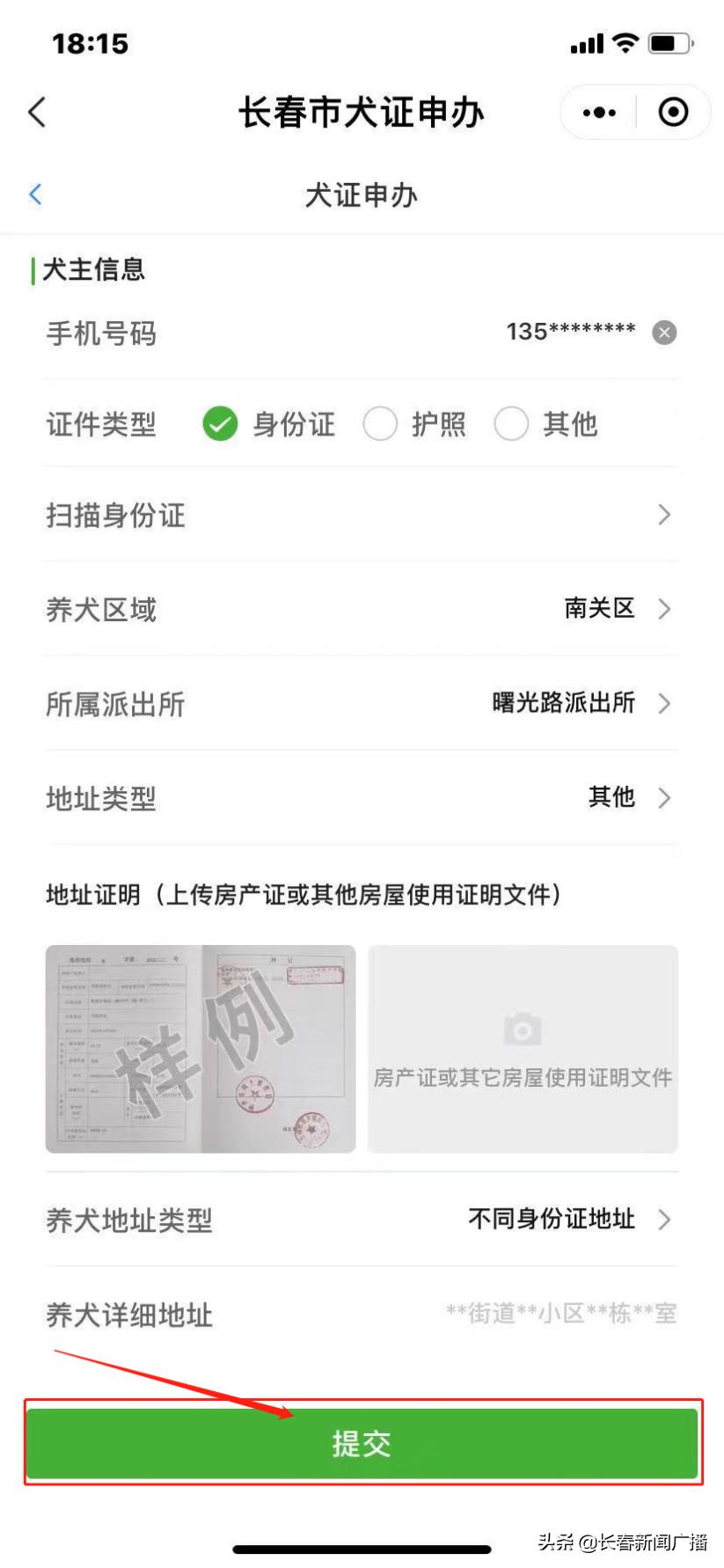Tap the blue back chevron above 犬主信息

[34, 194]
